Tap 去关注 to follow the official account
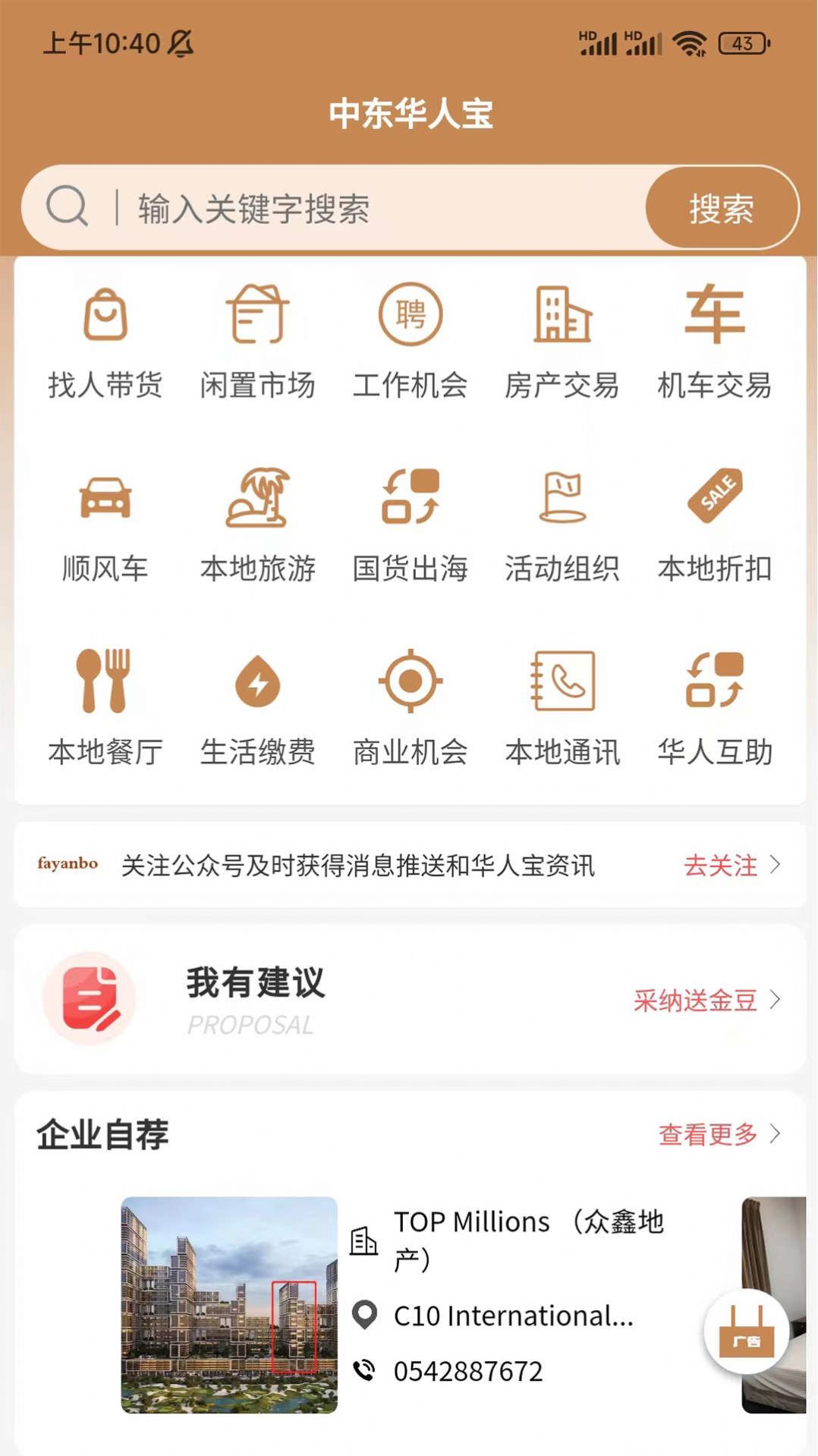The height and width of the screenshot is (1456, 818). click(731, 865)
